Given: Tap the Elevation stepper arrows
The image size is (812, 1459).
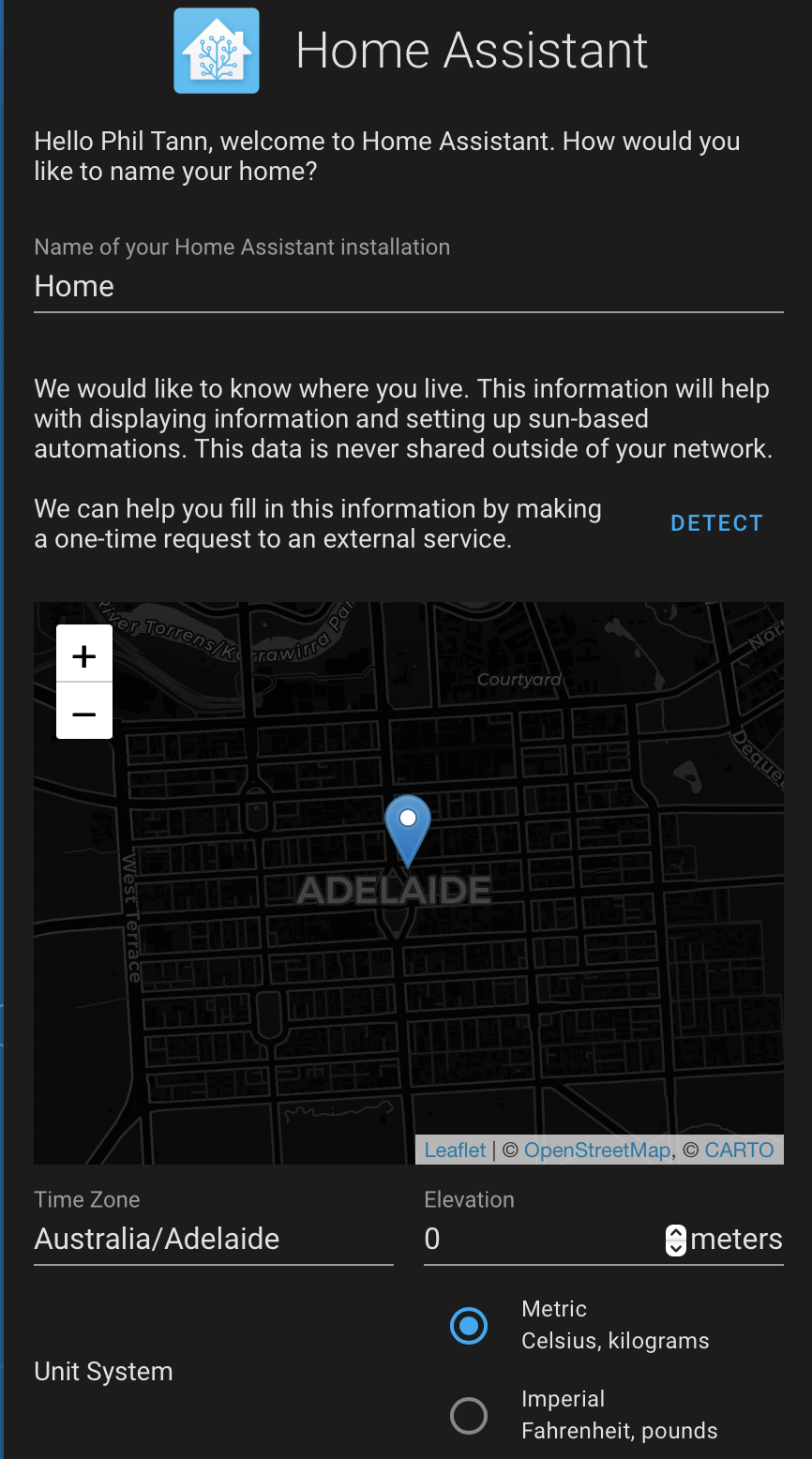Looking at the screenshot, I should click(x=675, y=1240).
